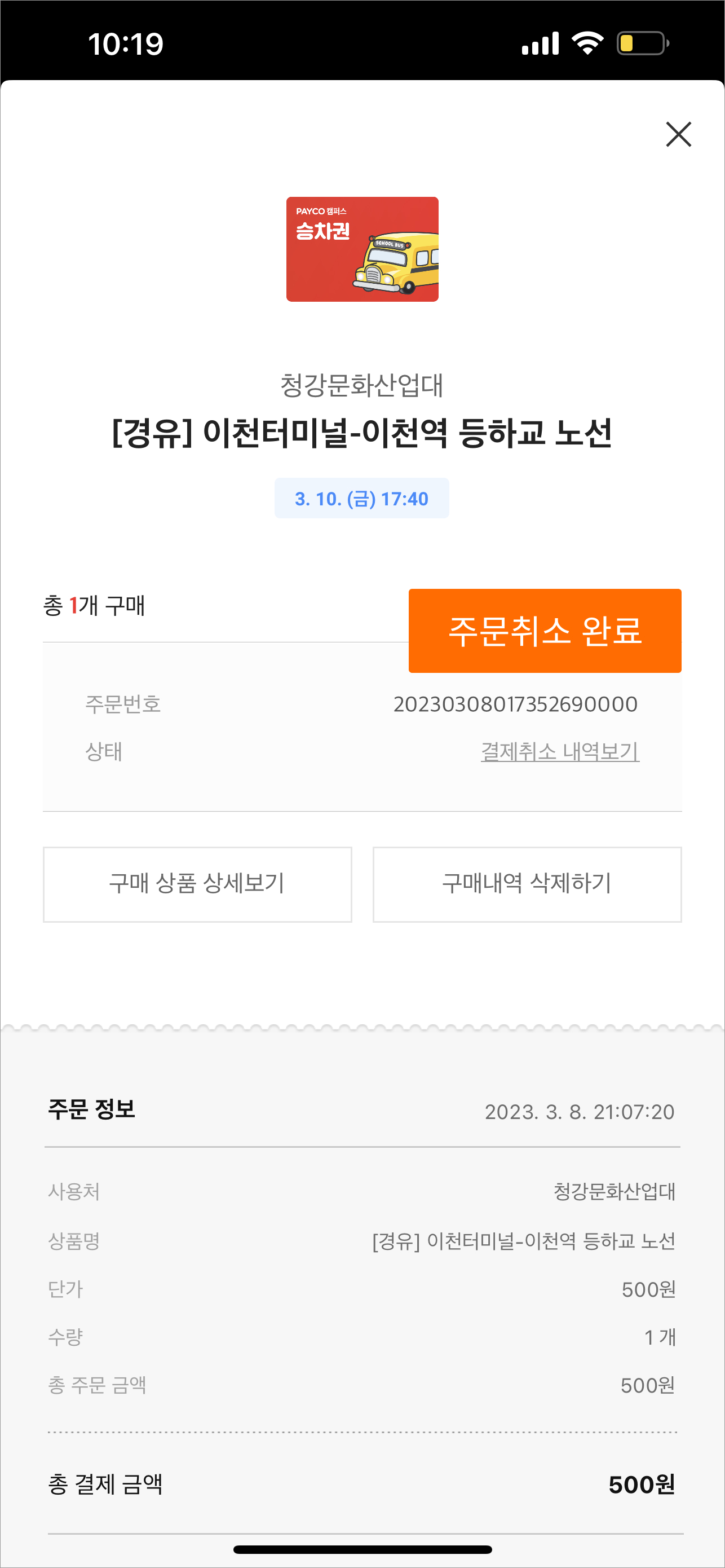Close the order detail sheet
725x1568 pixels.
click(678, 134)
